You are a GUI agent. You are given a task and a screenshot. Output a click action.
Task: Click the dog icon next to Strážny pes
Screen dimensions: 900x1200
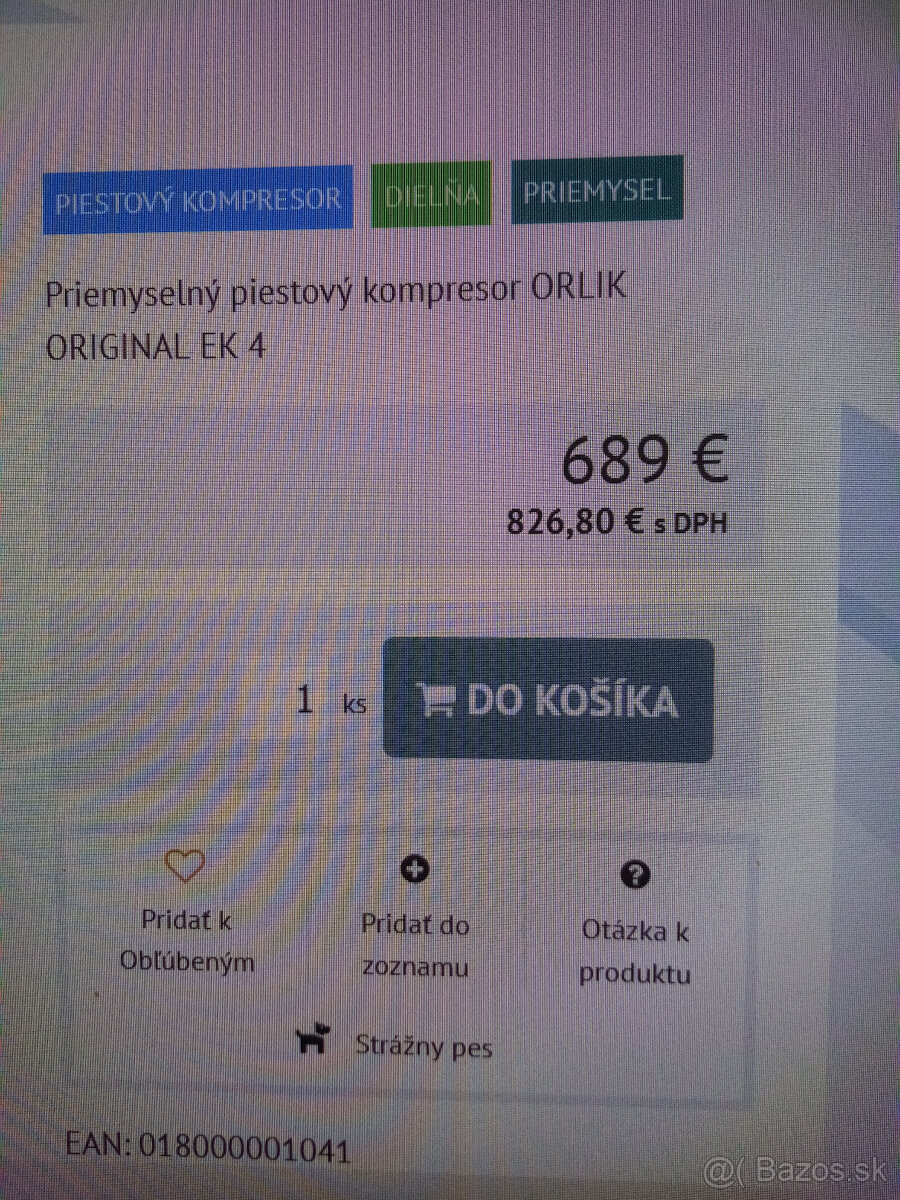click(x=313, y=1040)
